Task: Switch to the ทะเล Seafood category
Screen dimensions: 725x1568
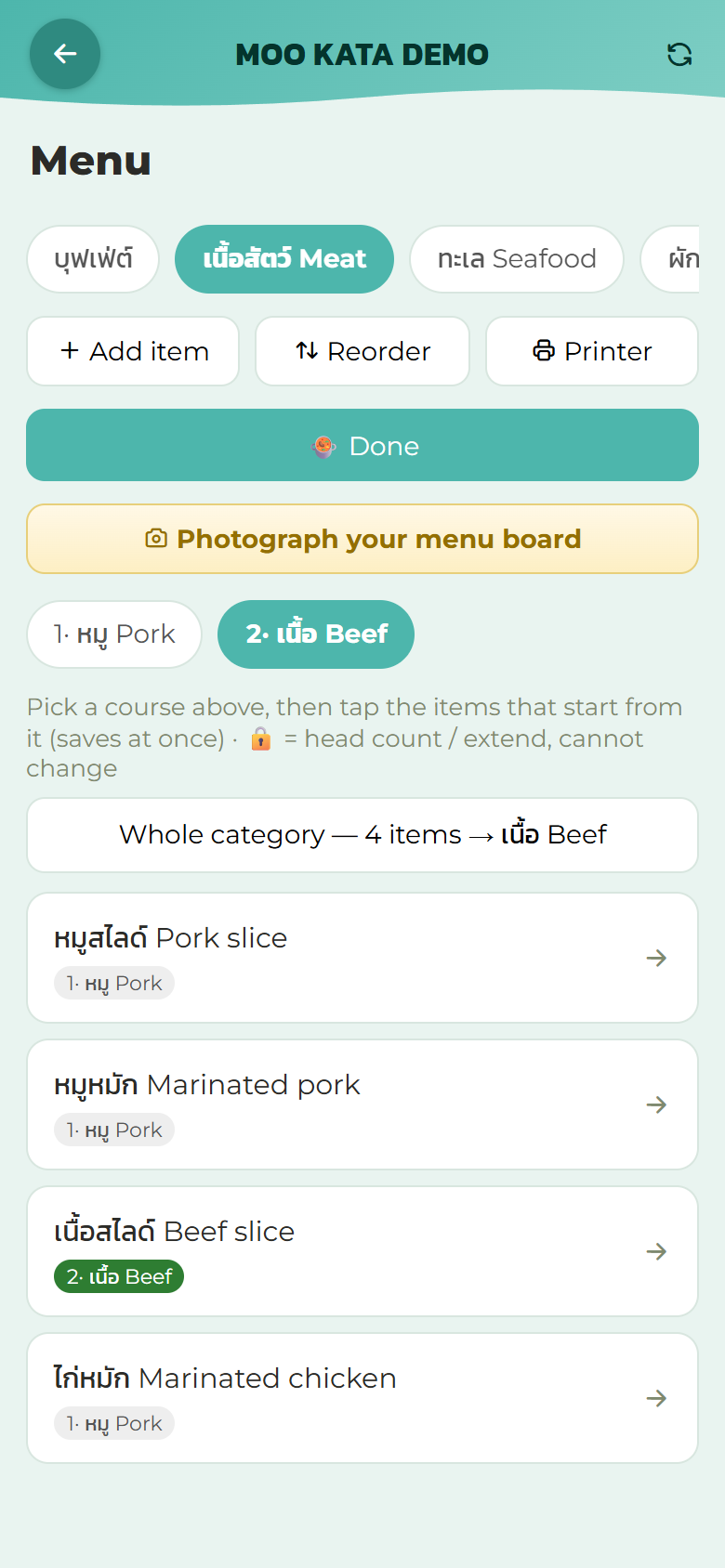Action: pos(517,259)
